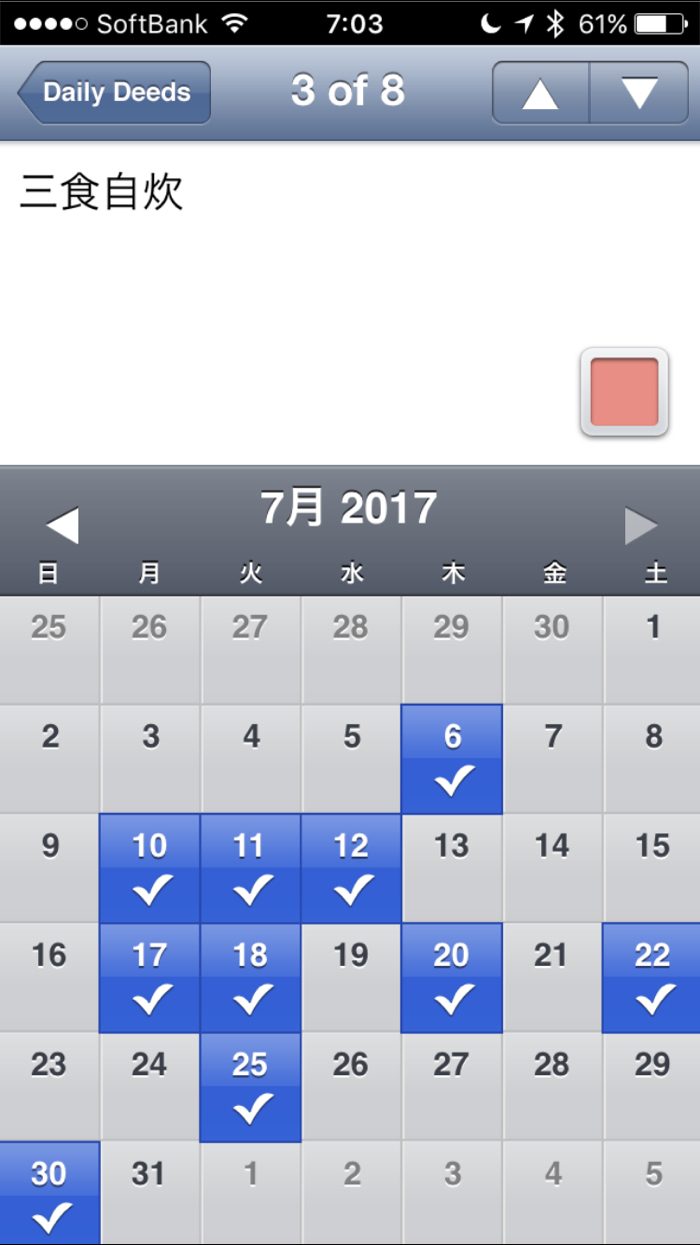Mark July 19 as done
Viewport: 700px width, 1245px height.
pos(351,977)
